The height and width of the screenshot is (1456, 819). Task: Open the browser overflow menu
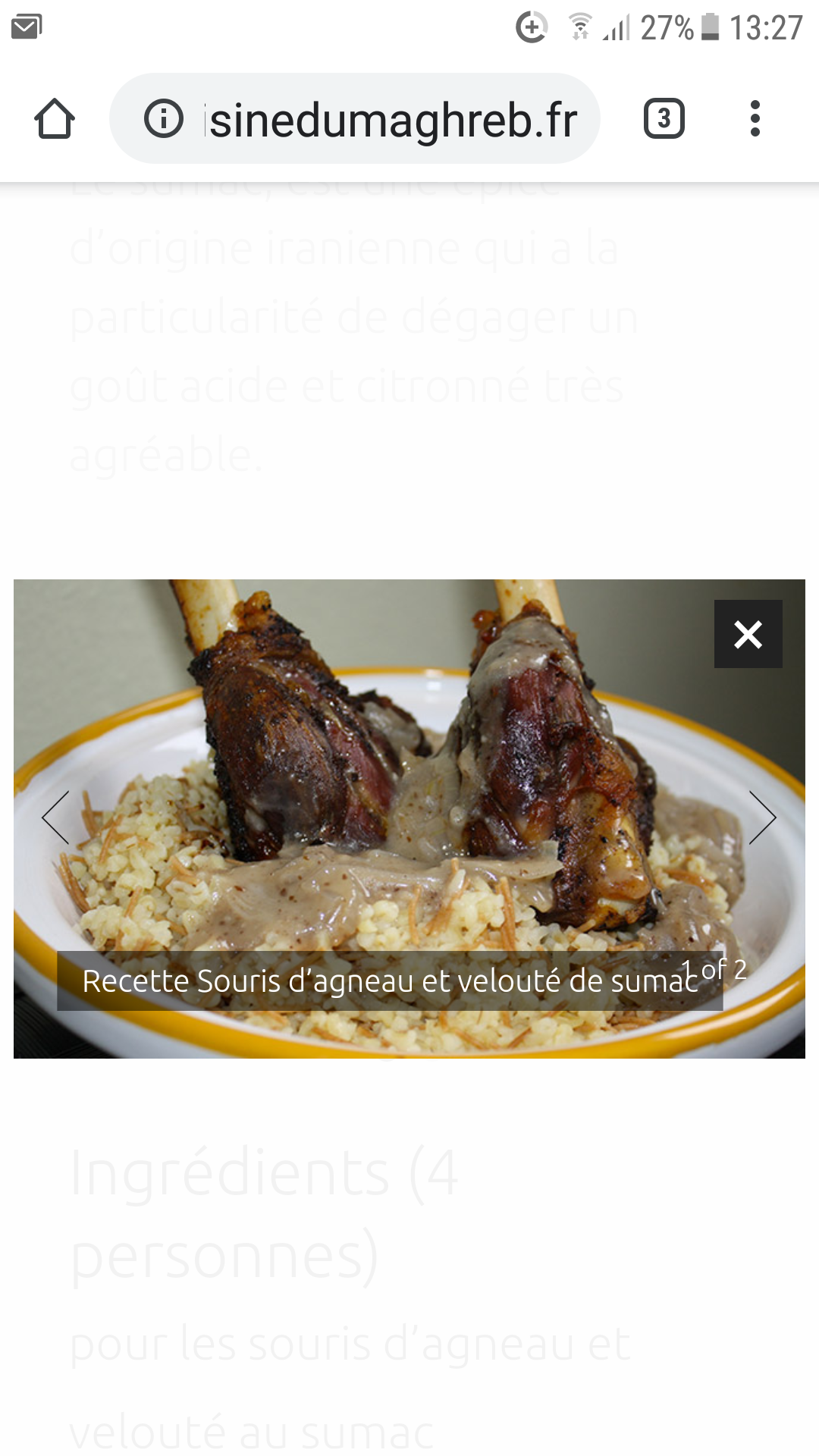(755, 119)
